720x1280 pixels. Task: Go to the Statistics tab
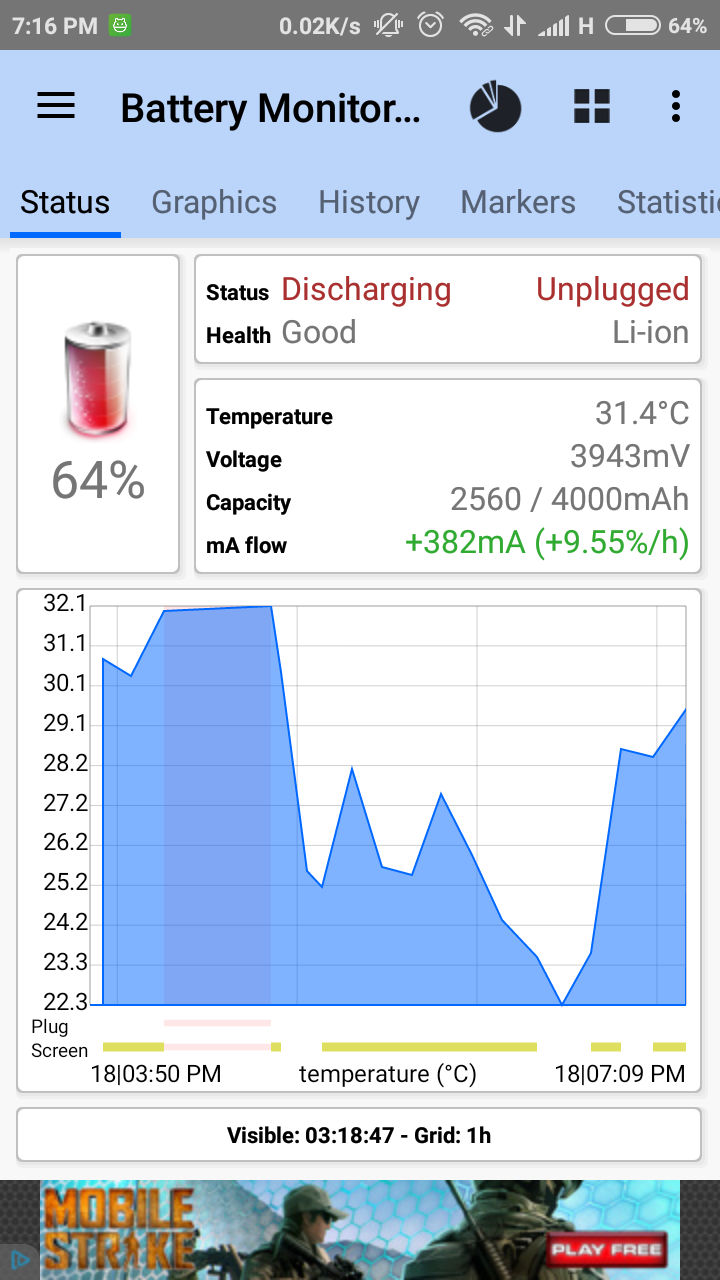coord(668,203)
